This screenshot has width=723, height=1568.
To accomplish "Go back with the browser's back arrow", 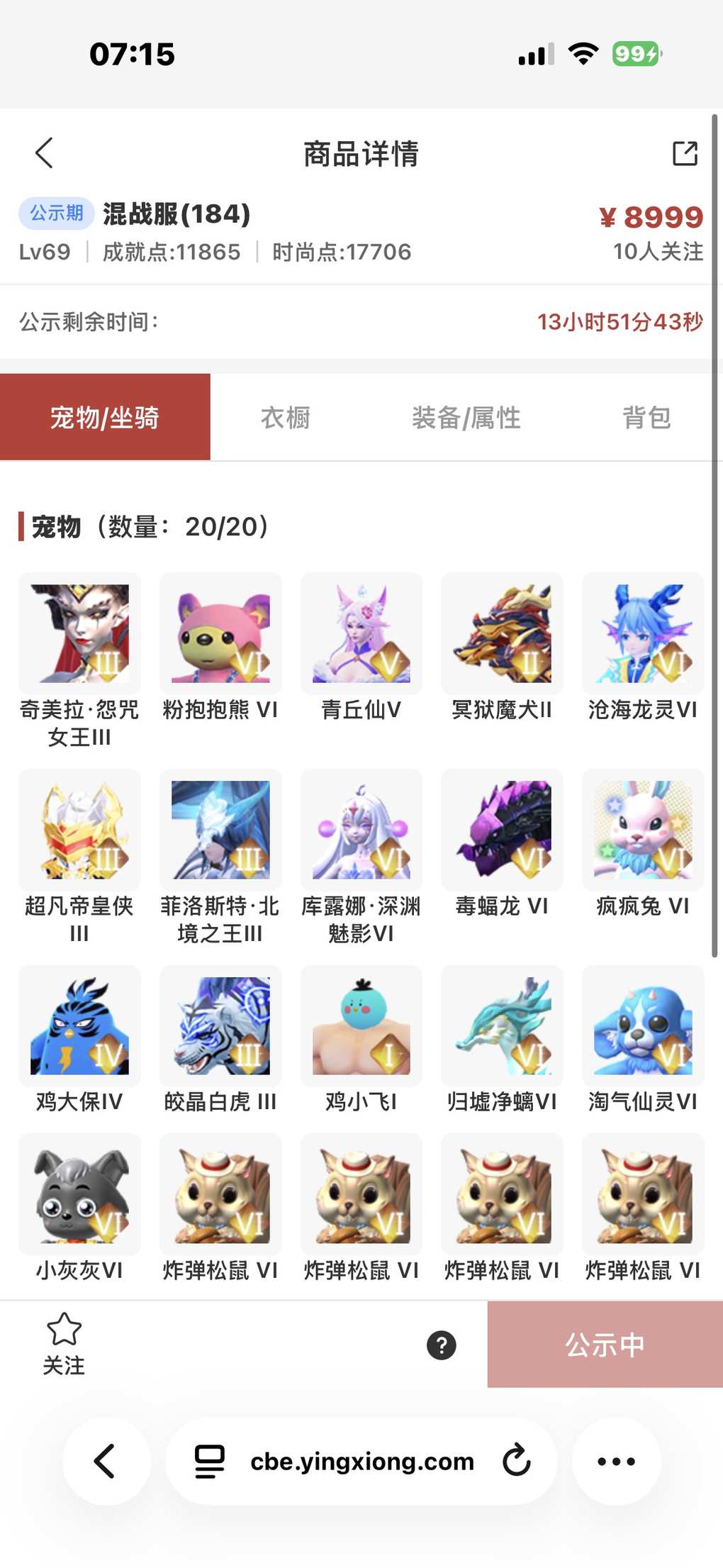I will pyautogui.click(x=106, y=1461).
